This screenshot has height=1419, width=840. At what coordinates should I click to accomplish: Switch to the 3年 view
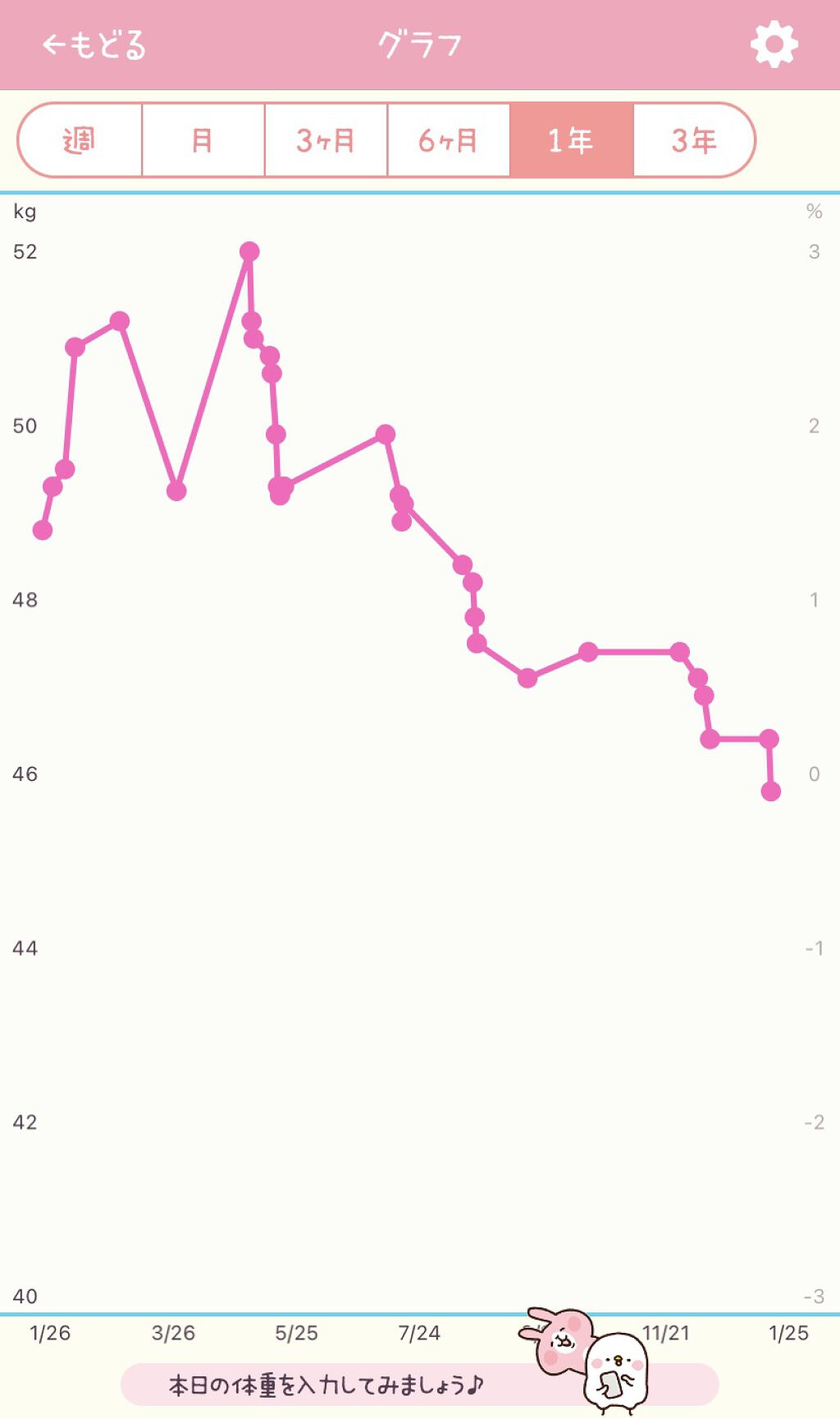[693, 139]
